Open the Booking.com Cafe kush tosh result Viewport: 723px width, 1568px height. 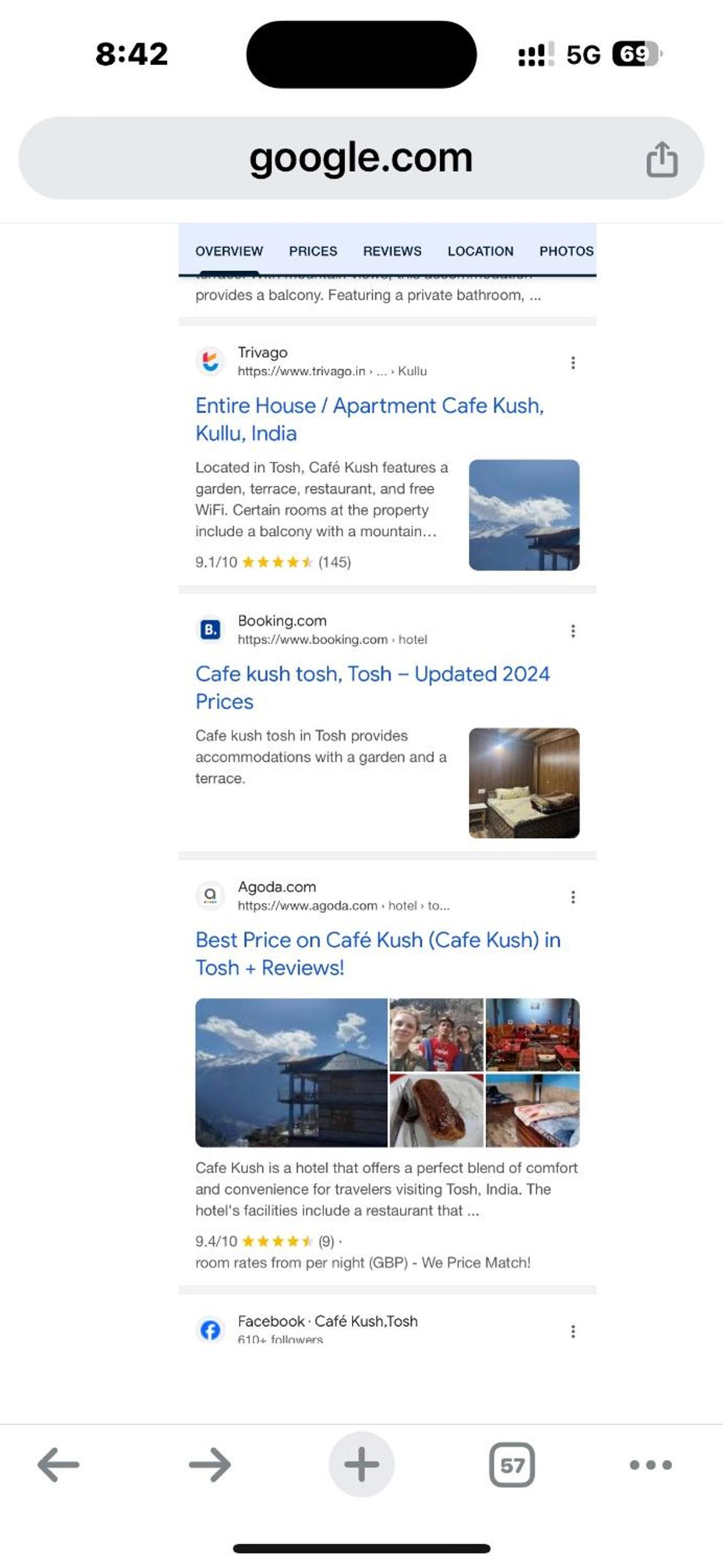point(372,687)
